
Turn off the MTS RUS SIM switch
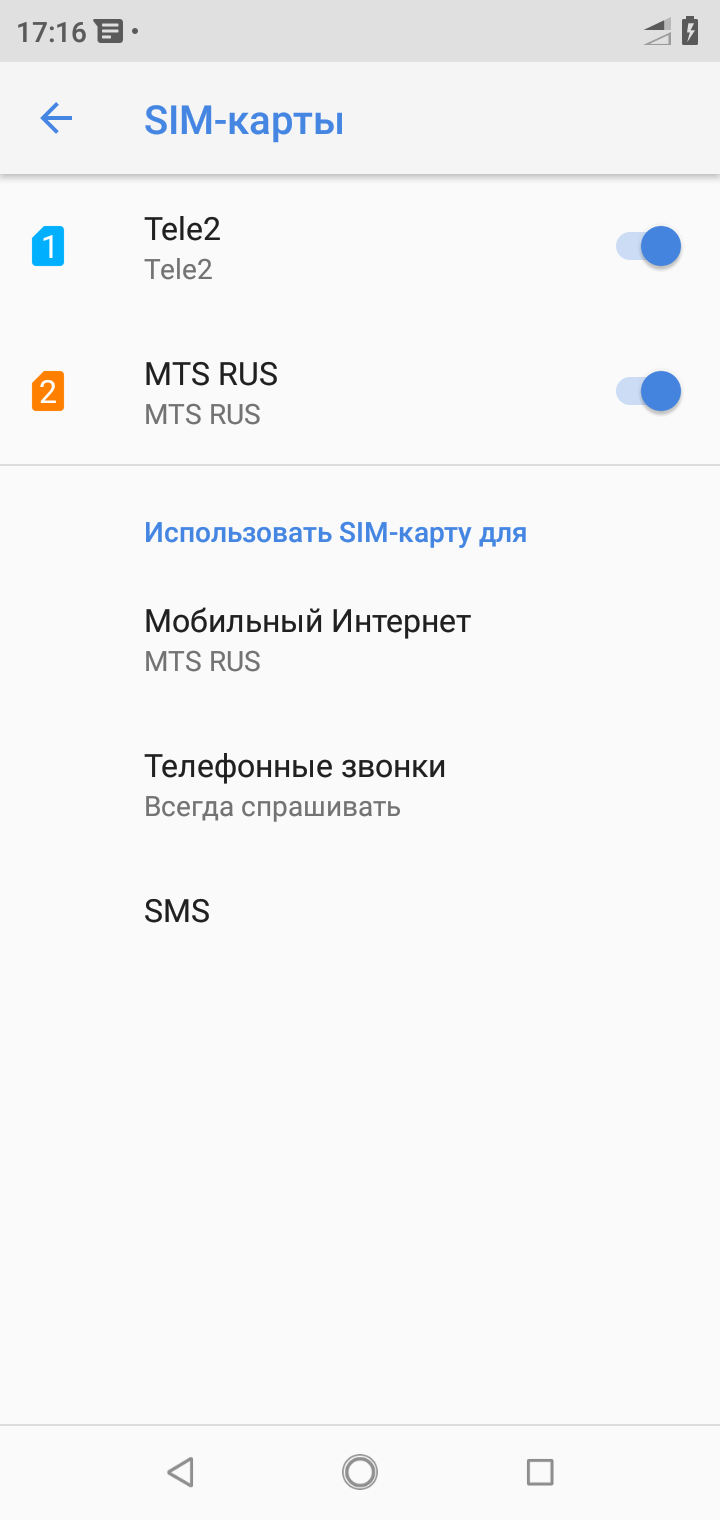649,391
